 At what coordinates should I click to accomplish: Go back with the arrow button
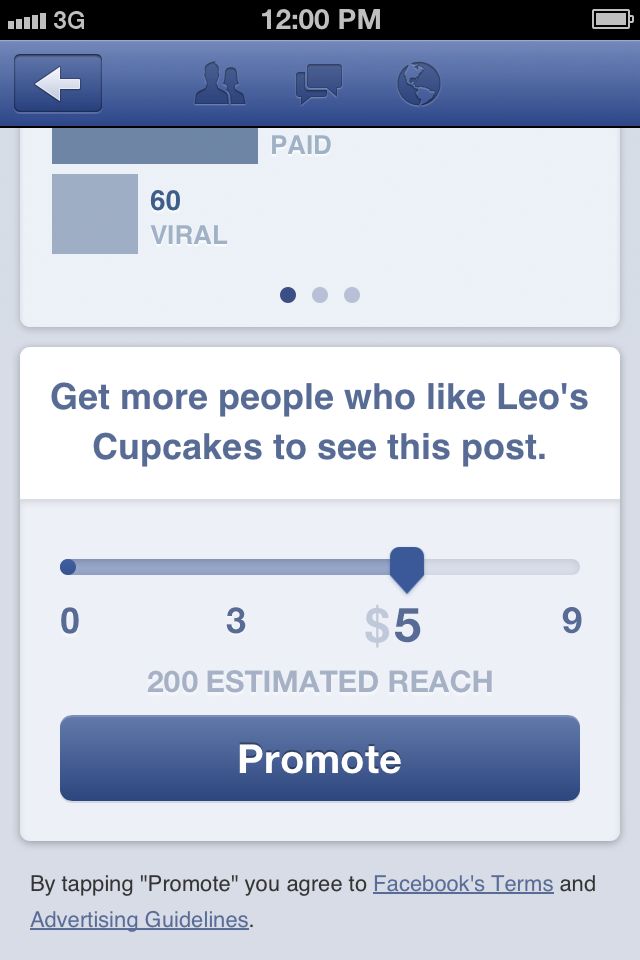click(x=57, y=84)
